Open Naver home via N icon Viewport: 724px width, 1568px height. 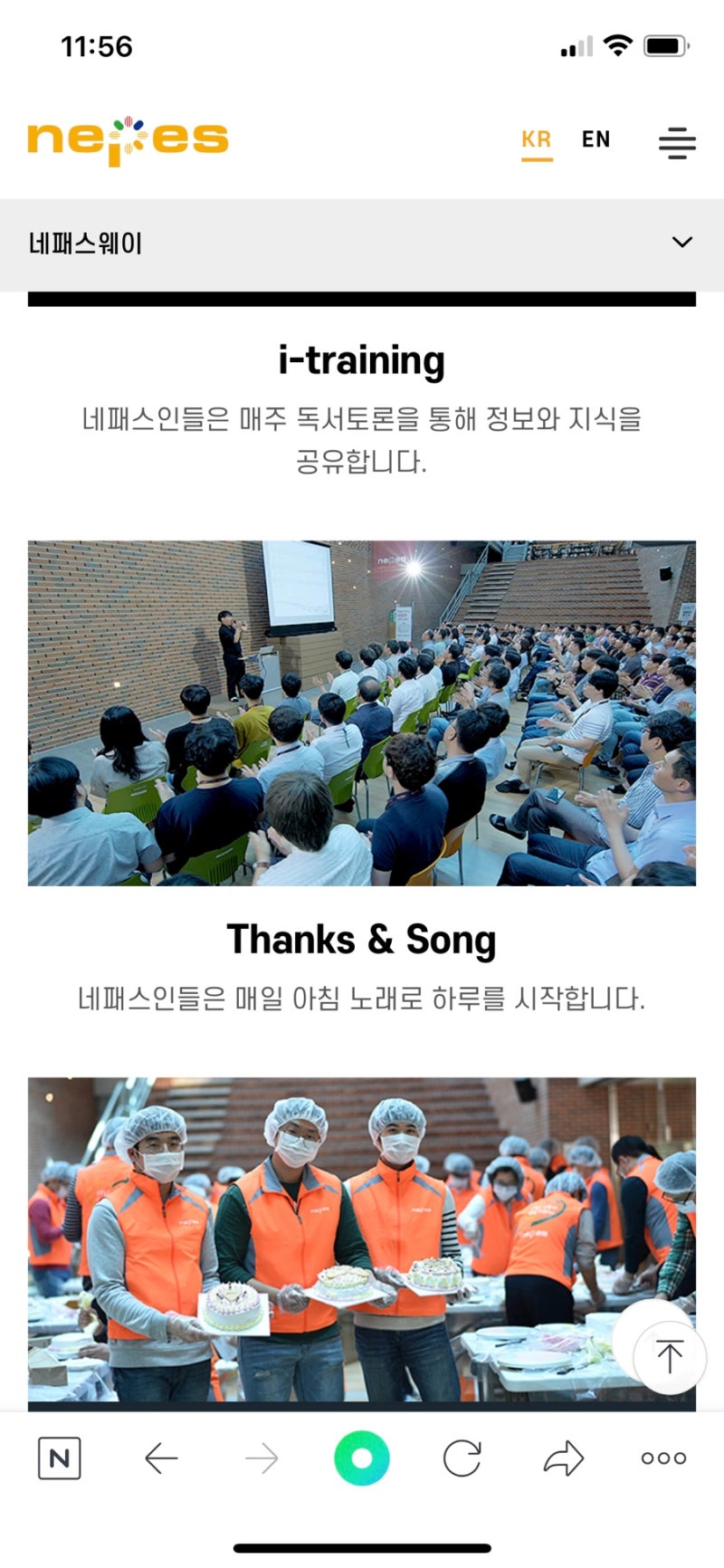click(x=60, y=1458)
